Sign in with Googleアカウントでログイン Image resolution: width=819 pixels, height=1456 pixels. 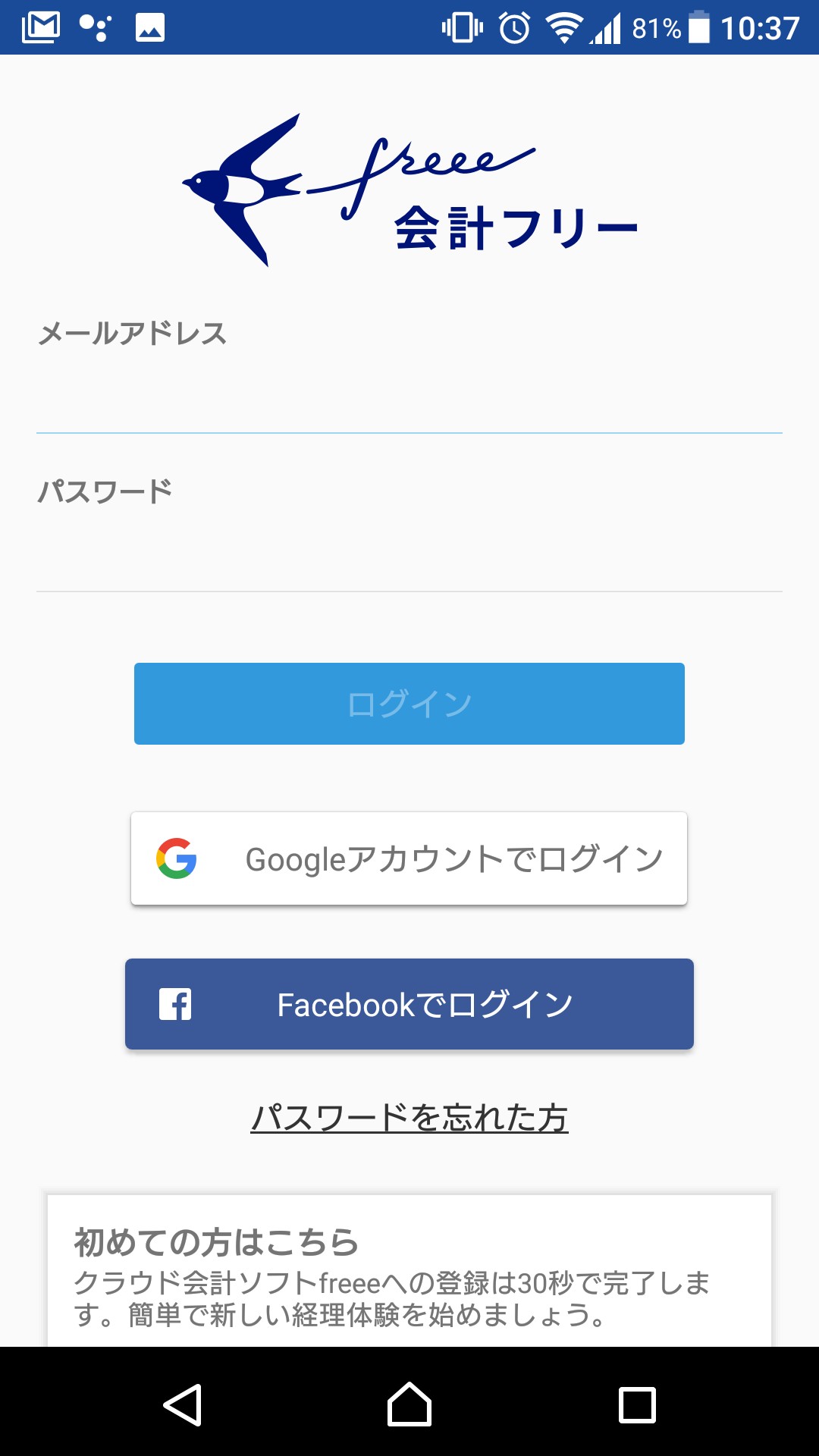click(409, 858)
